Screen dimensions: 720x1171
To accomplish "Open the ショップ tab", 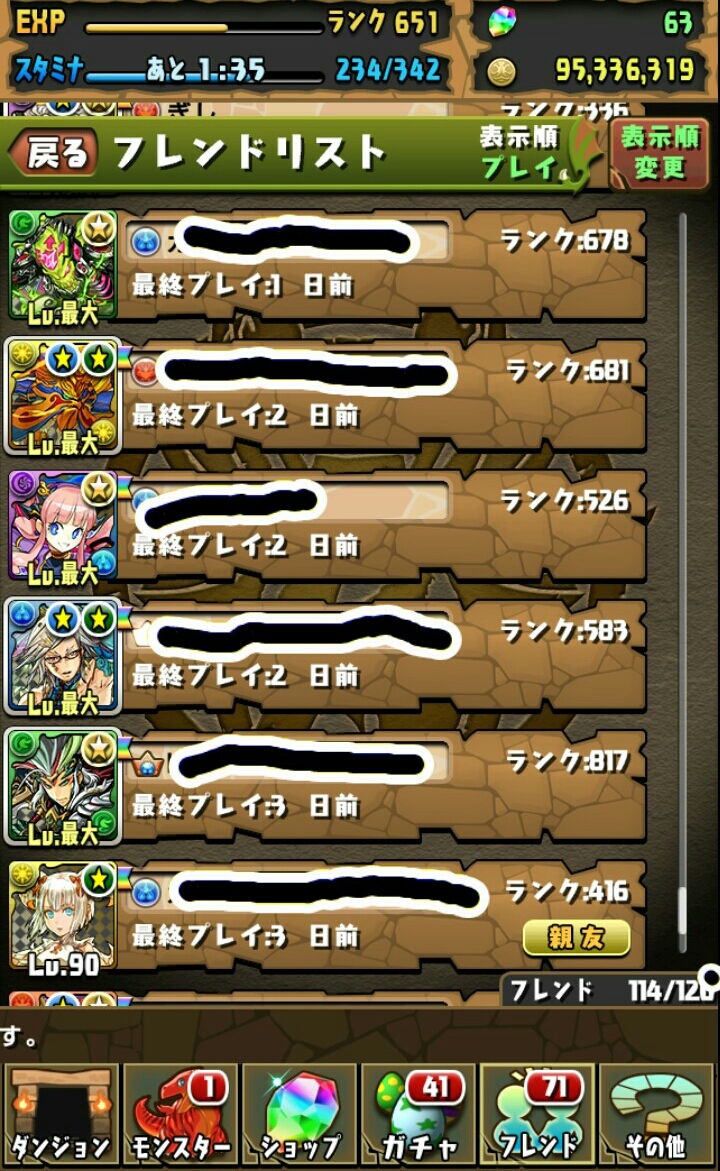I will 300,1114.
